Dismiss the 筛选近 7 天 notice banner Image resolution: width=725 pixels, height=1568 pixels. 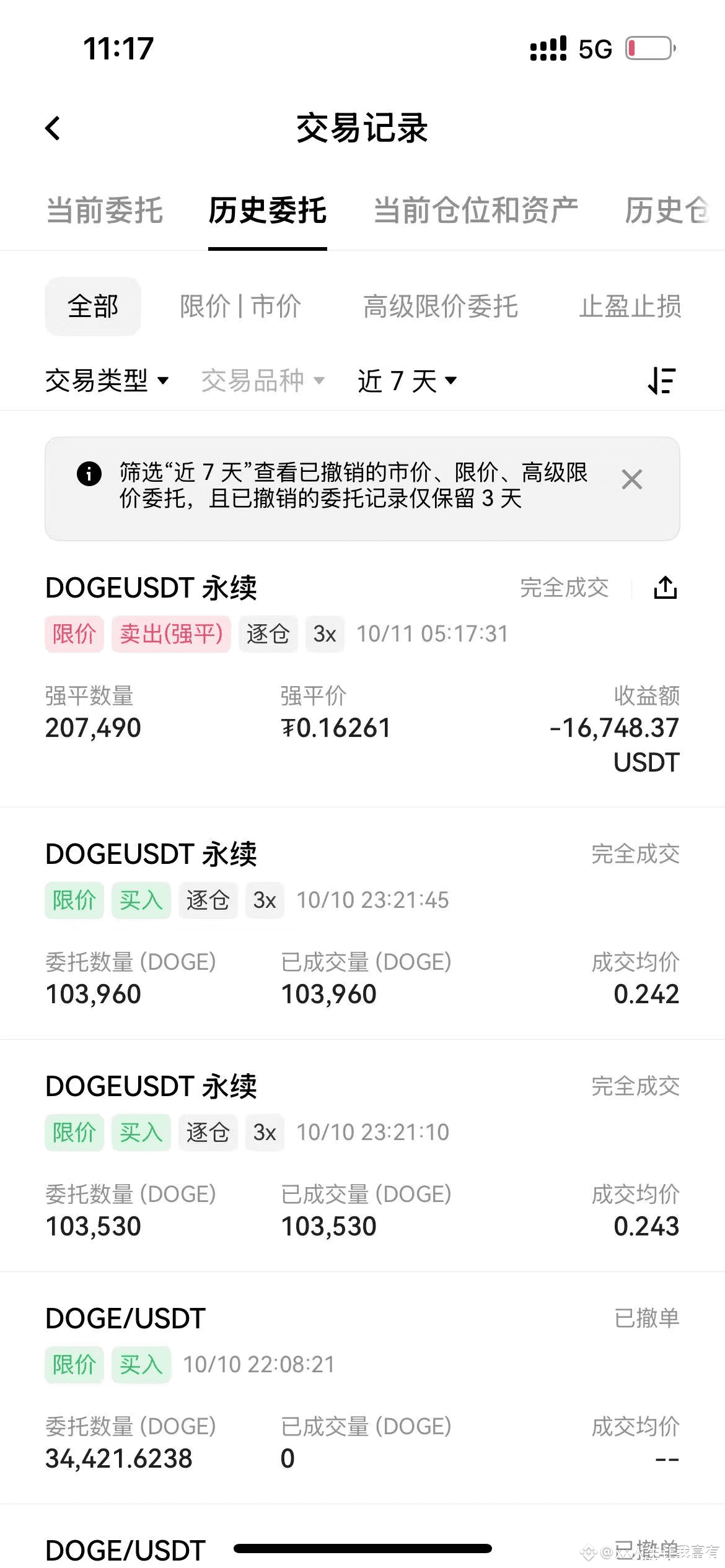coord(631,479)
